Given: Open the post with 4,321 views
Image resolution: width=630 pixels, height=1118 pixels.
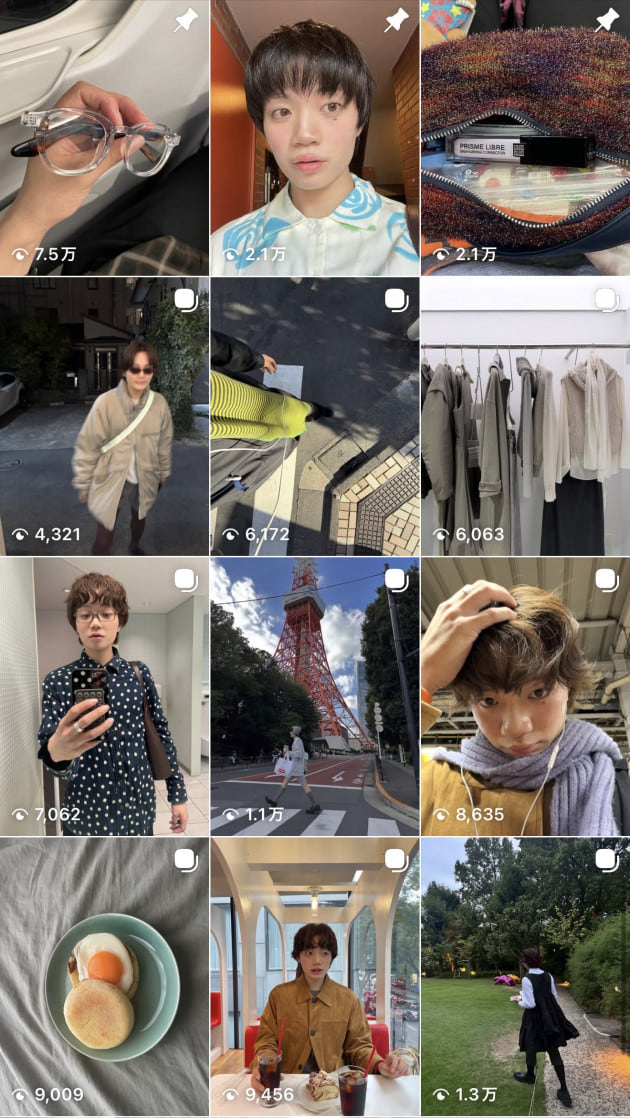Looking at the screenshot, I should (x=104, y=416).
